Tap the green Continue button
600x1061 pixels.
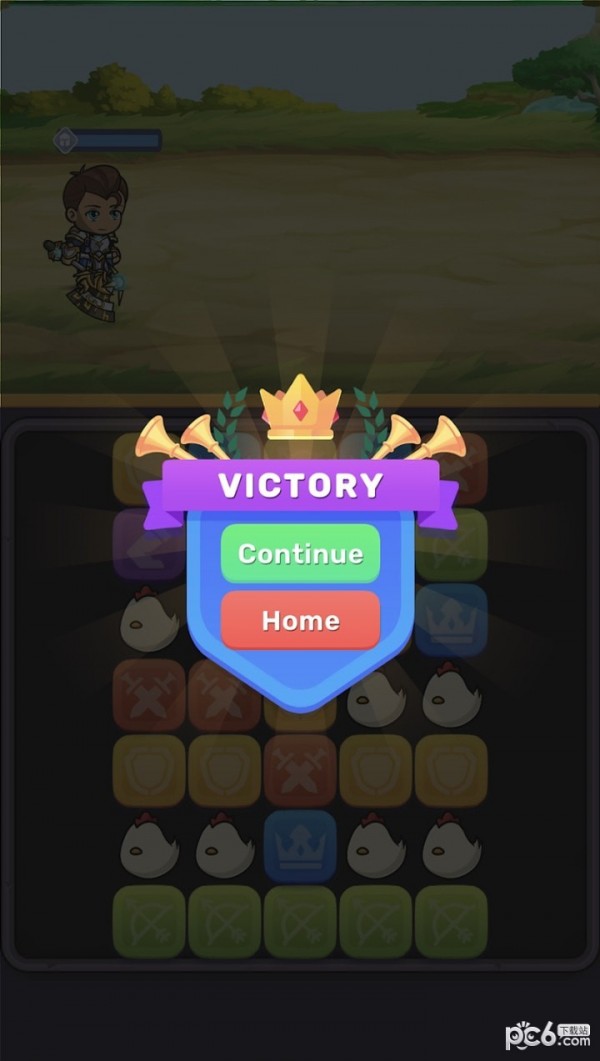300,553
